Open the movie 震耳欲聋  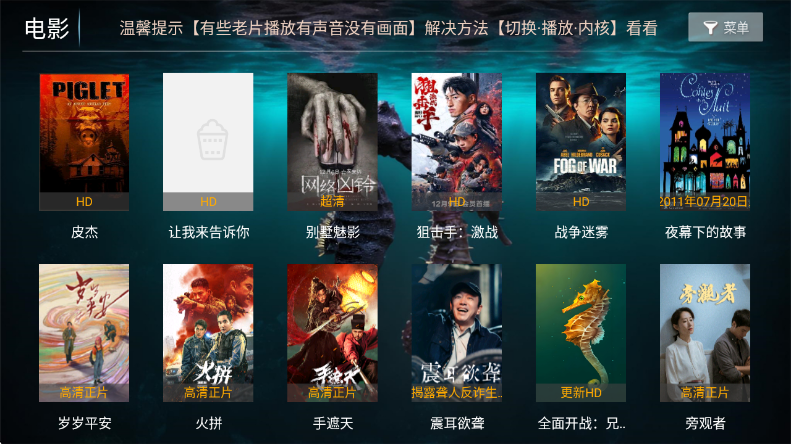456,332
